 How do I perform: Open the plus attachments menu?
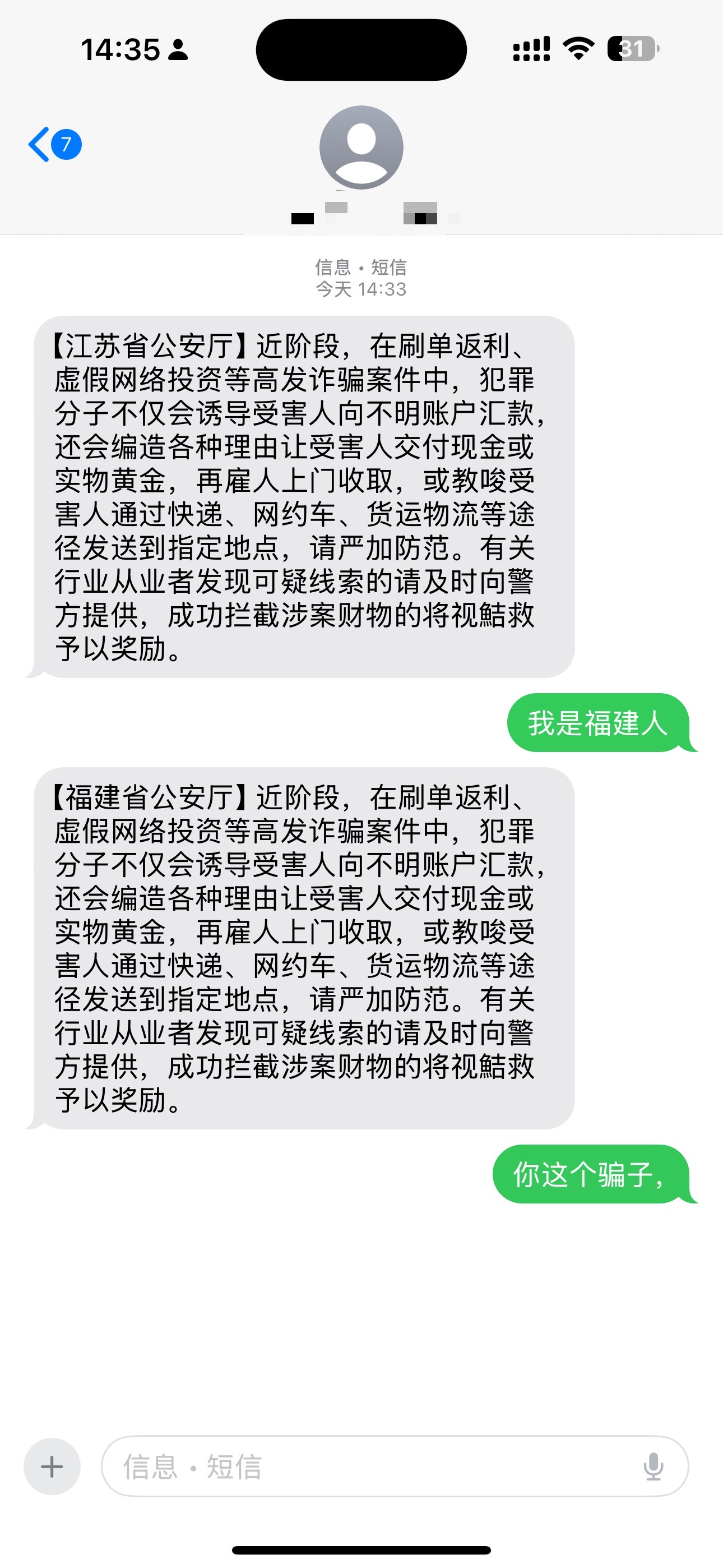pyautogui.click(x=52, y=1466)
